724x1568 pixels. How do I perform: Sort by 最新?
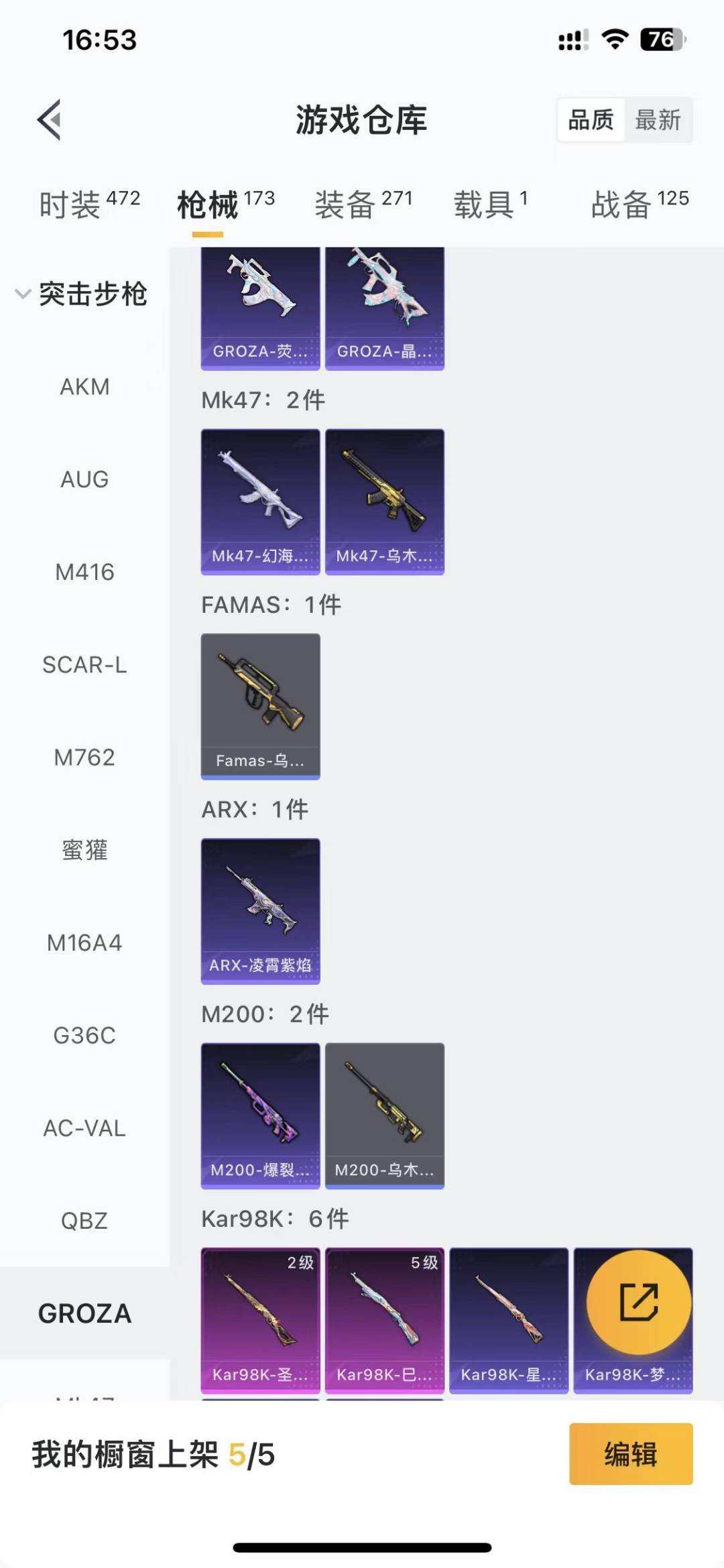pyautogui.click(x=658, y=120)
